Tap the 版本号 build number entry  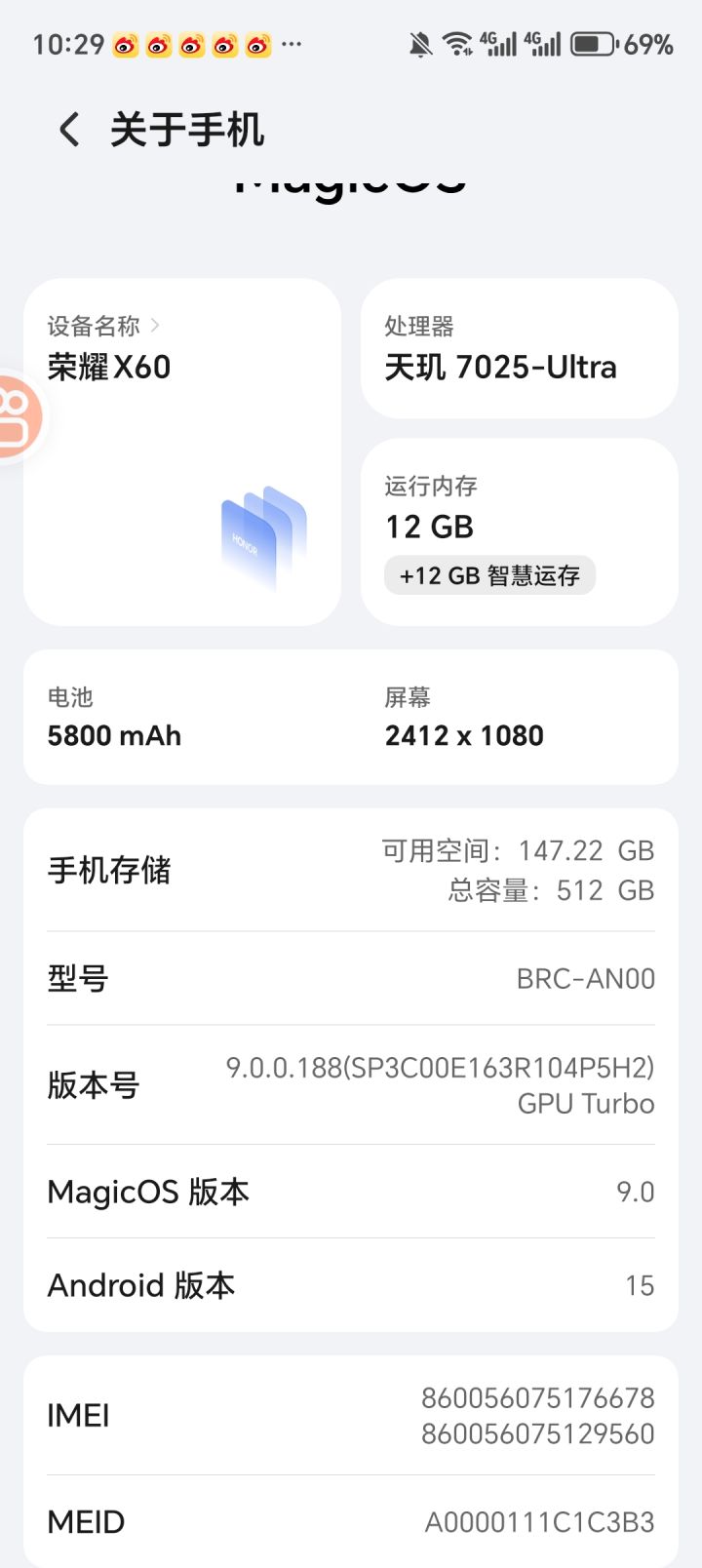click(351, 1084)
